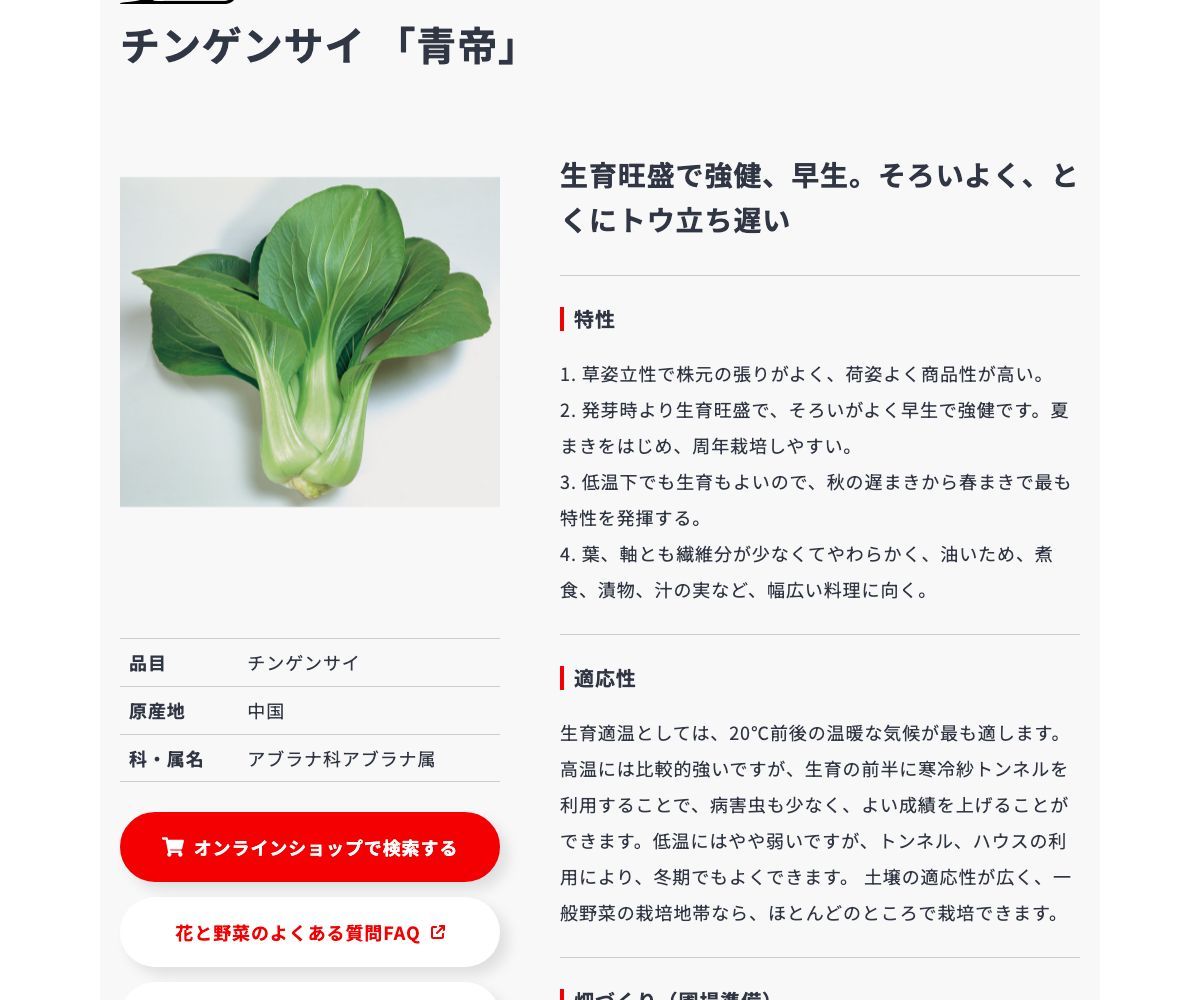Open 花と野菜のよくある質問FAQ link
Viewport: 1200px width, 1000px height.
(x=310, y=932)
